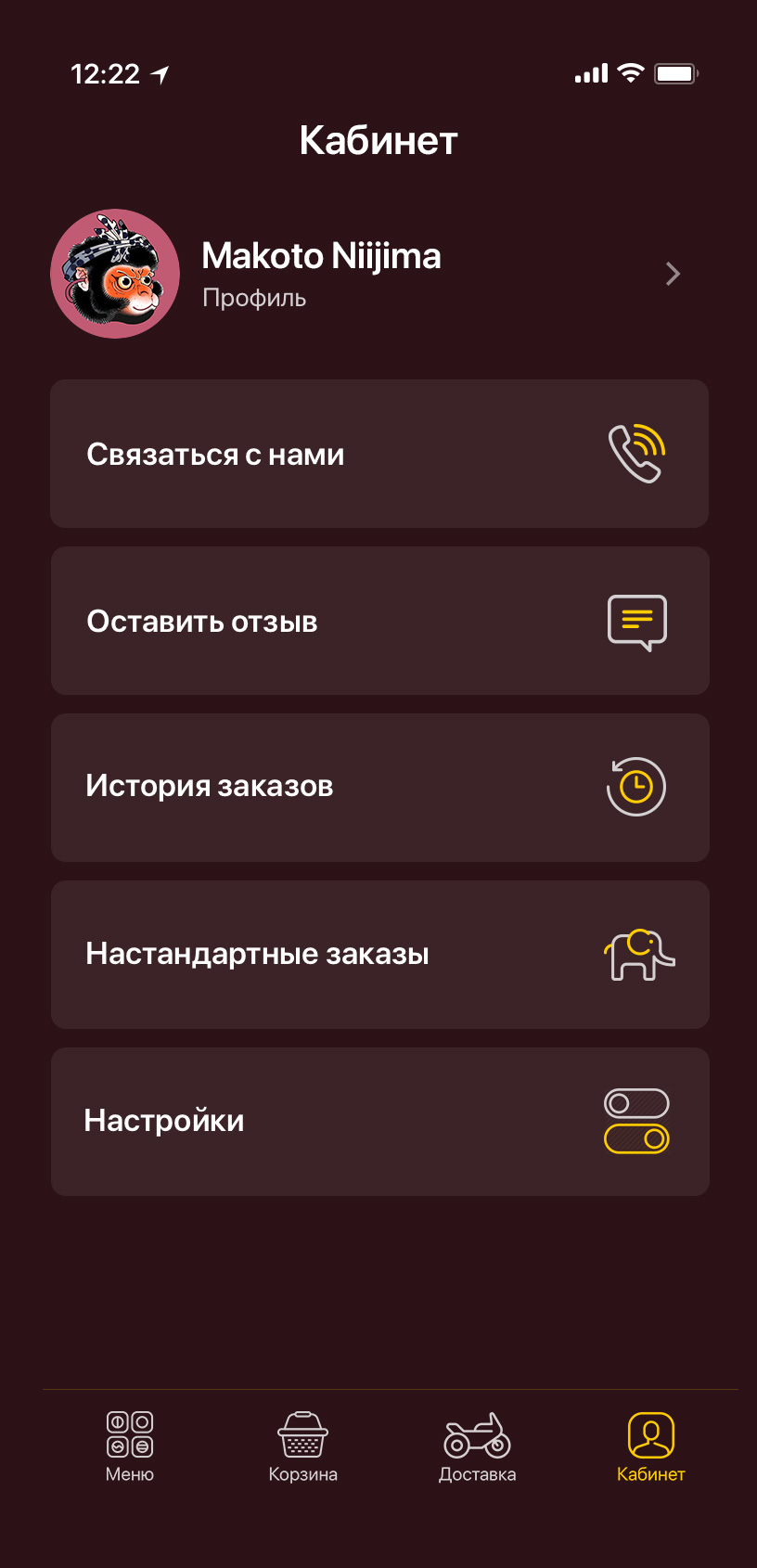Open the Связаться с нами row
This screenshot has width=757, height=1568.
click(379, 454)
